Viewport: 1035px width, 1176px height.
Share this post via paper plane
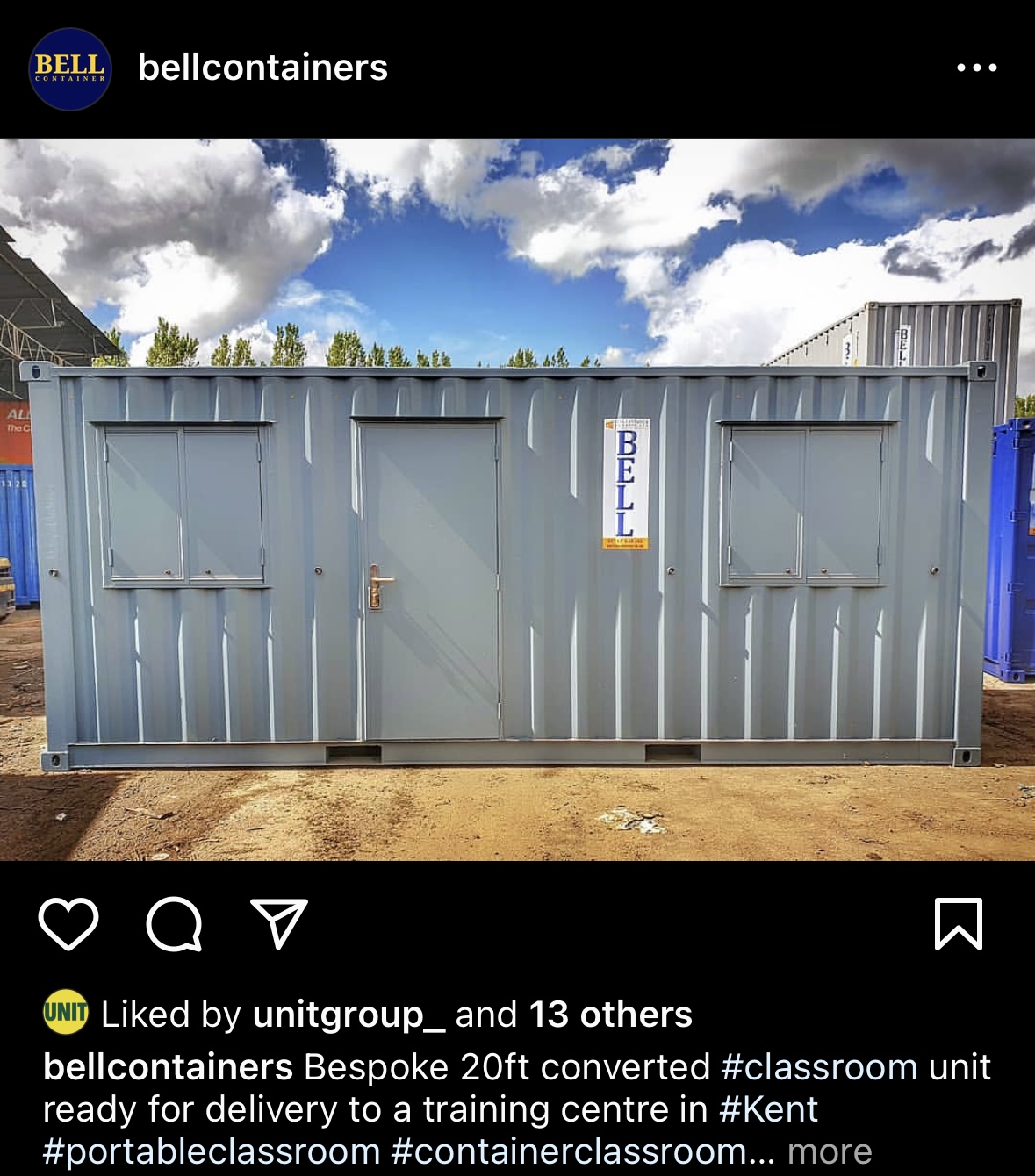point(279,924)
